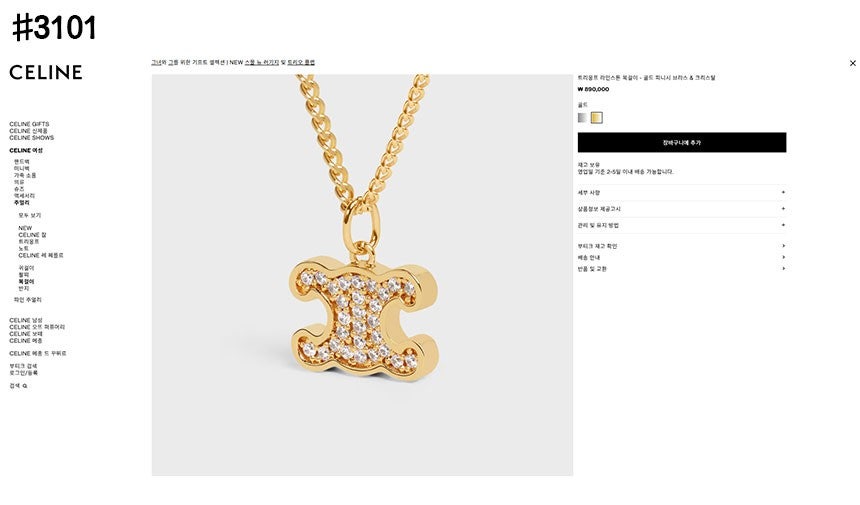Open 반품 및 교환 returns and exchanges
Viewport: 860px width, 505px height.
click(681, 268)
